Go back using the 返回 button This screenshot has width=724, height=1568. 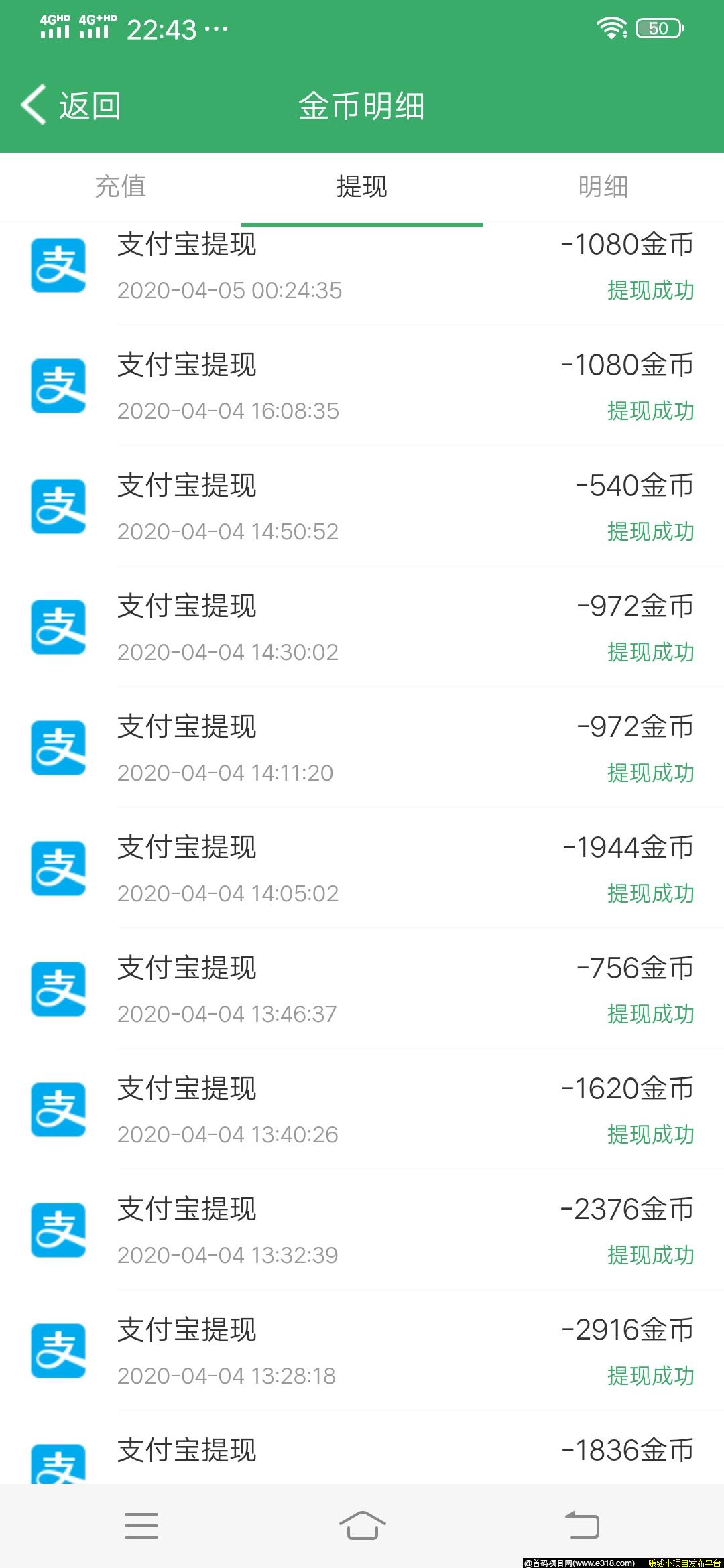71,106
